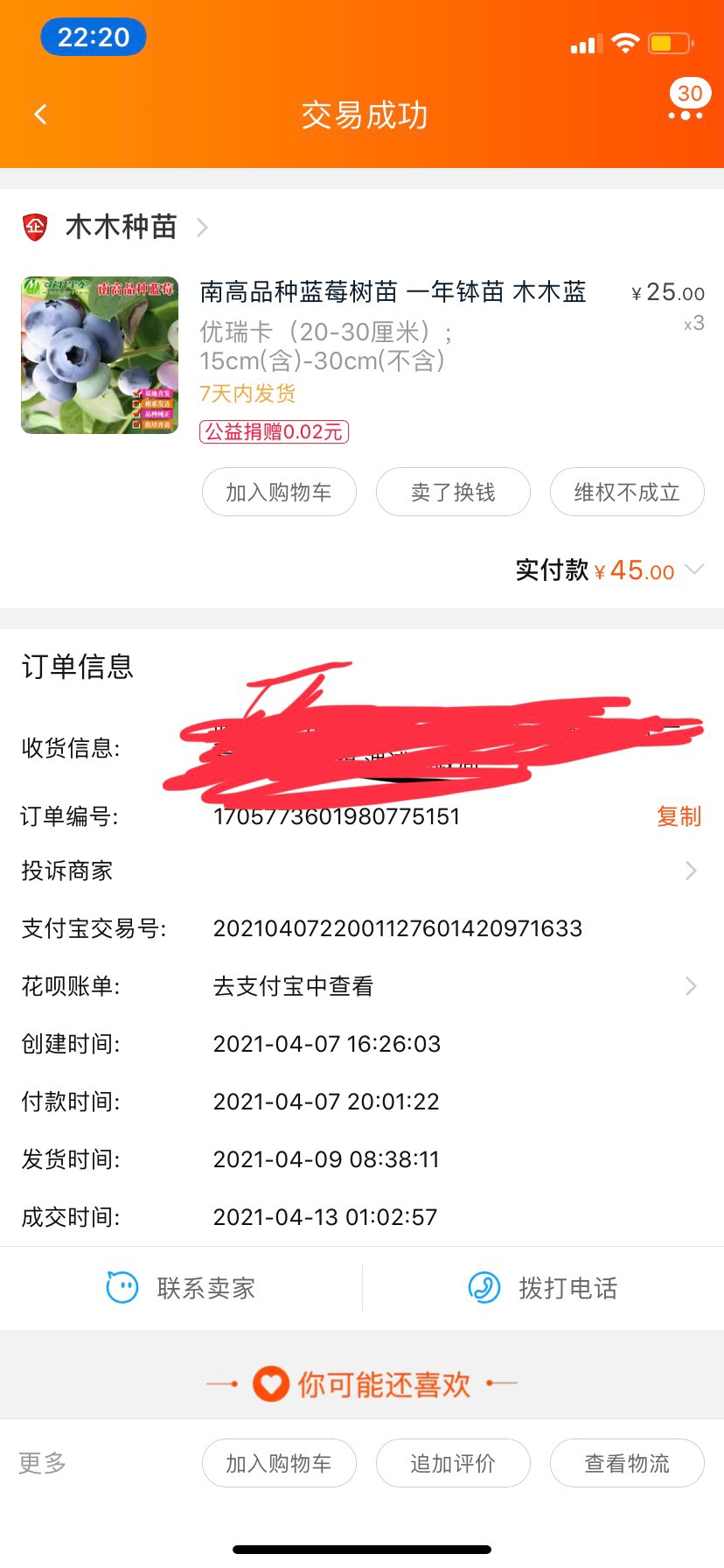The image size is (724, 1568).
Task: Tap 联系卖家 to message the seller
Action: (x=181, y=1288)
